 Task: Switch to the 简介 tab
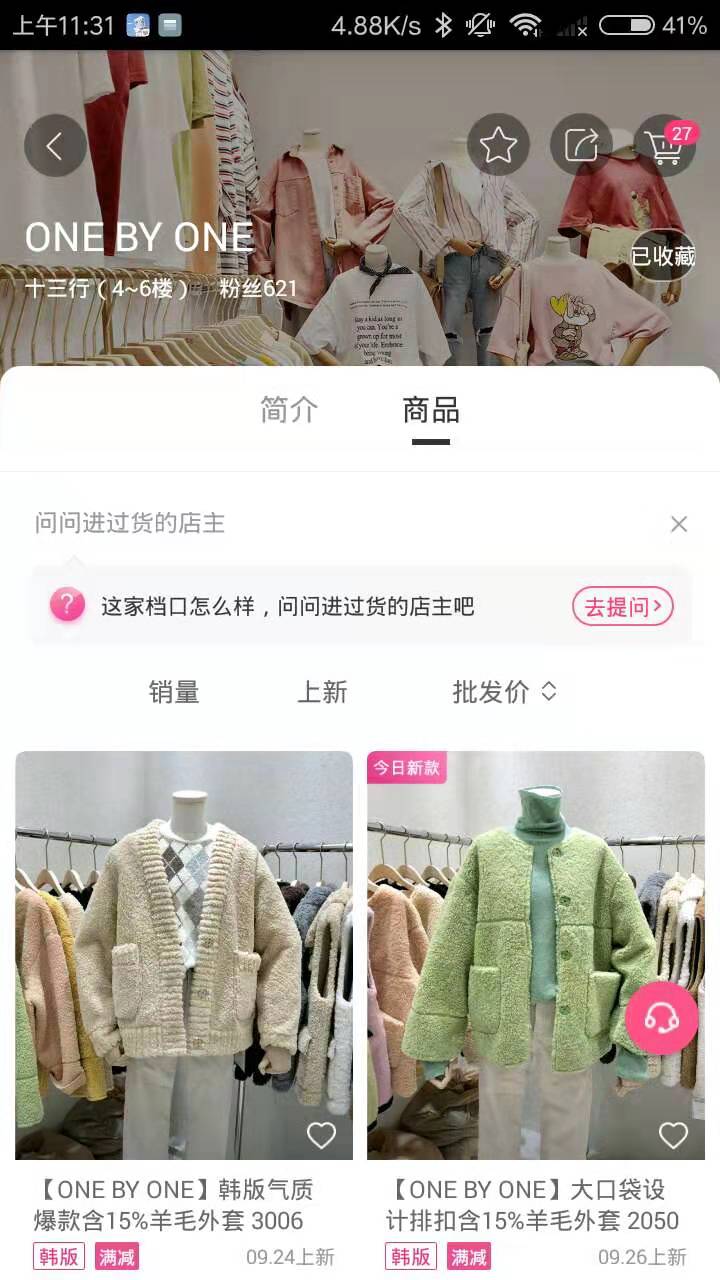point(289,410)
